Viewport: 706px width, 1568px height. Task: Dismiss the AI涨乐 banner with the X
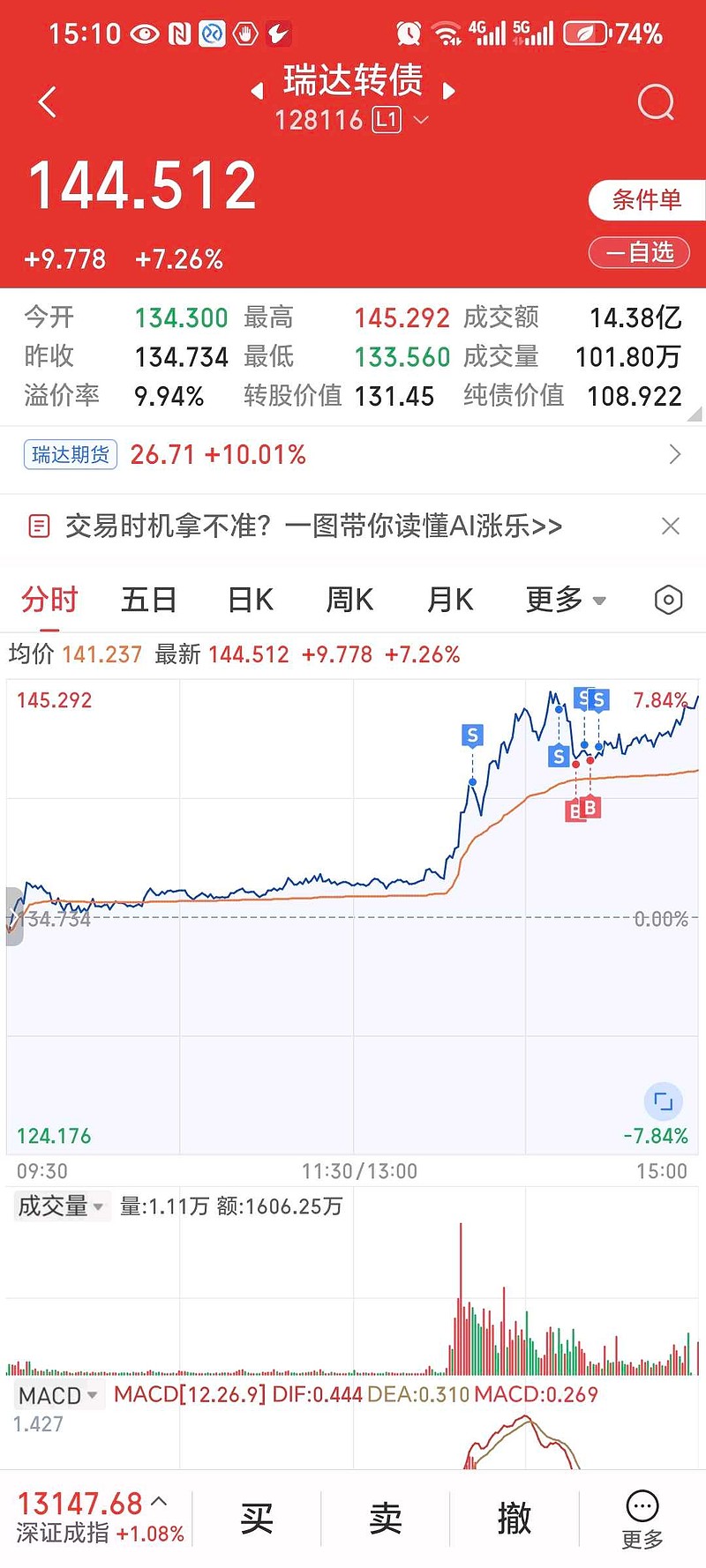click(671, 526)
